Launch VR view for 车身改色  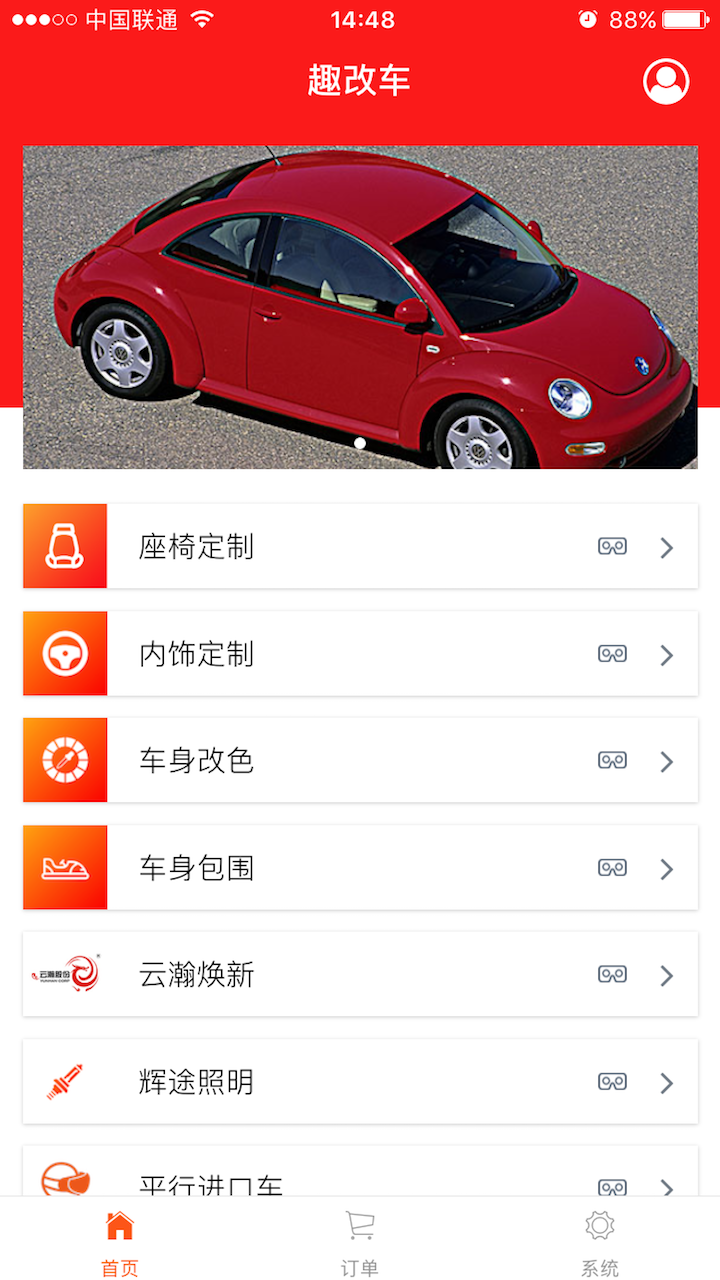(x=612, y=761)
